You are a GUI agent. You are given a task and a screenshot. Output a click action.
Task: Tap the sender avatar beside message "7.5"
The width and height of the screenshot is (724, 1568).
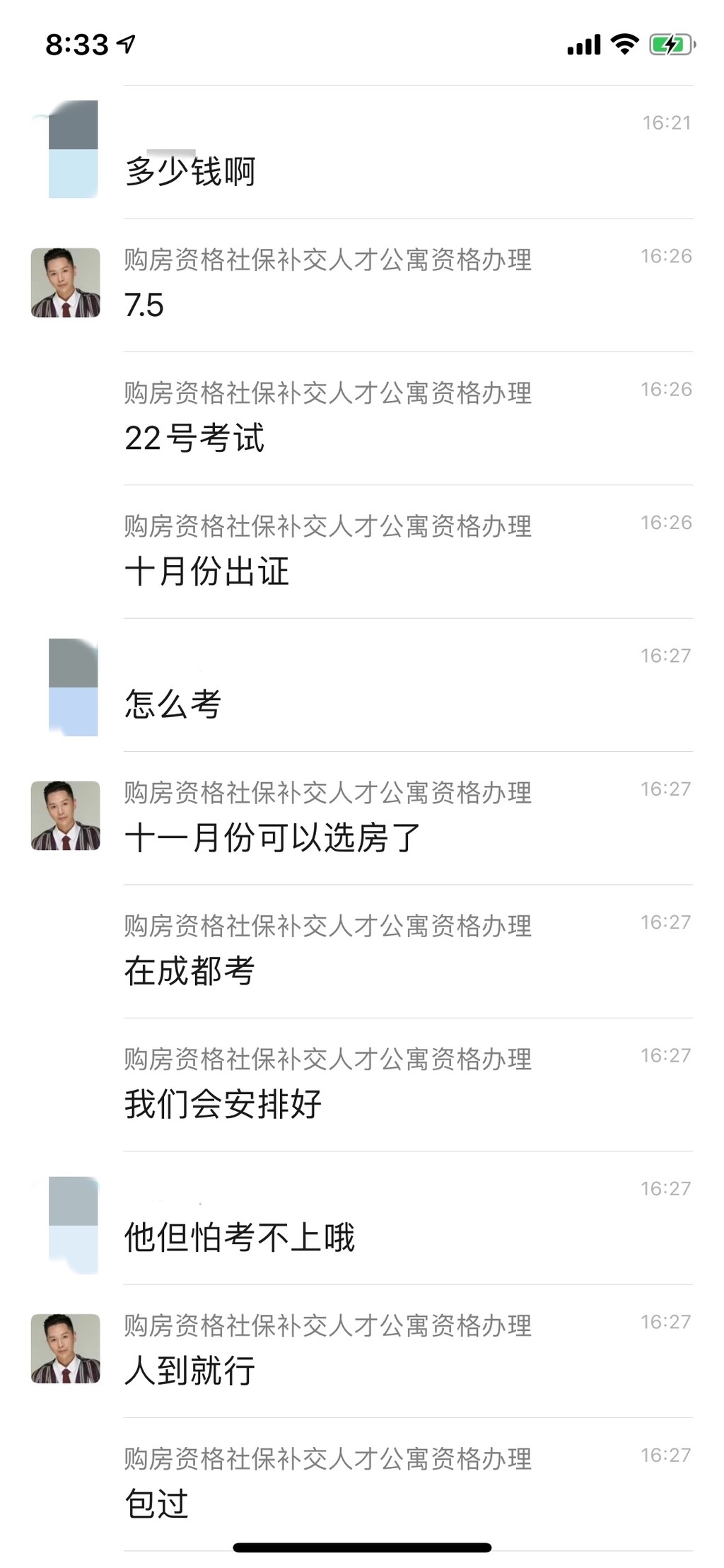(x=66, y=282)
